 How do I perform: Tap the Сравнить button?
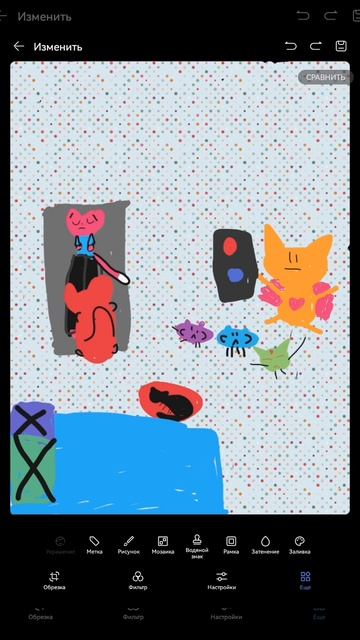point(325,77)
